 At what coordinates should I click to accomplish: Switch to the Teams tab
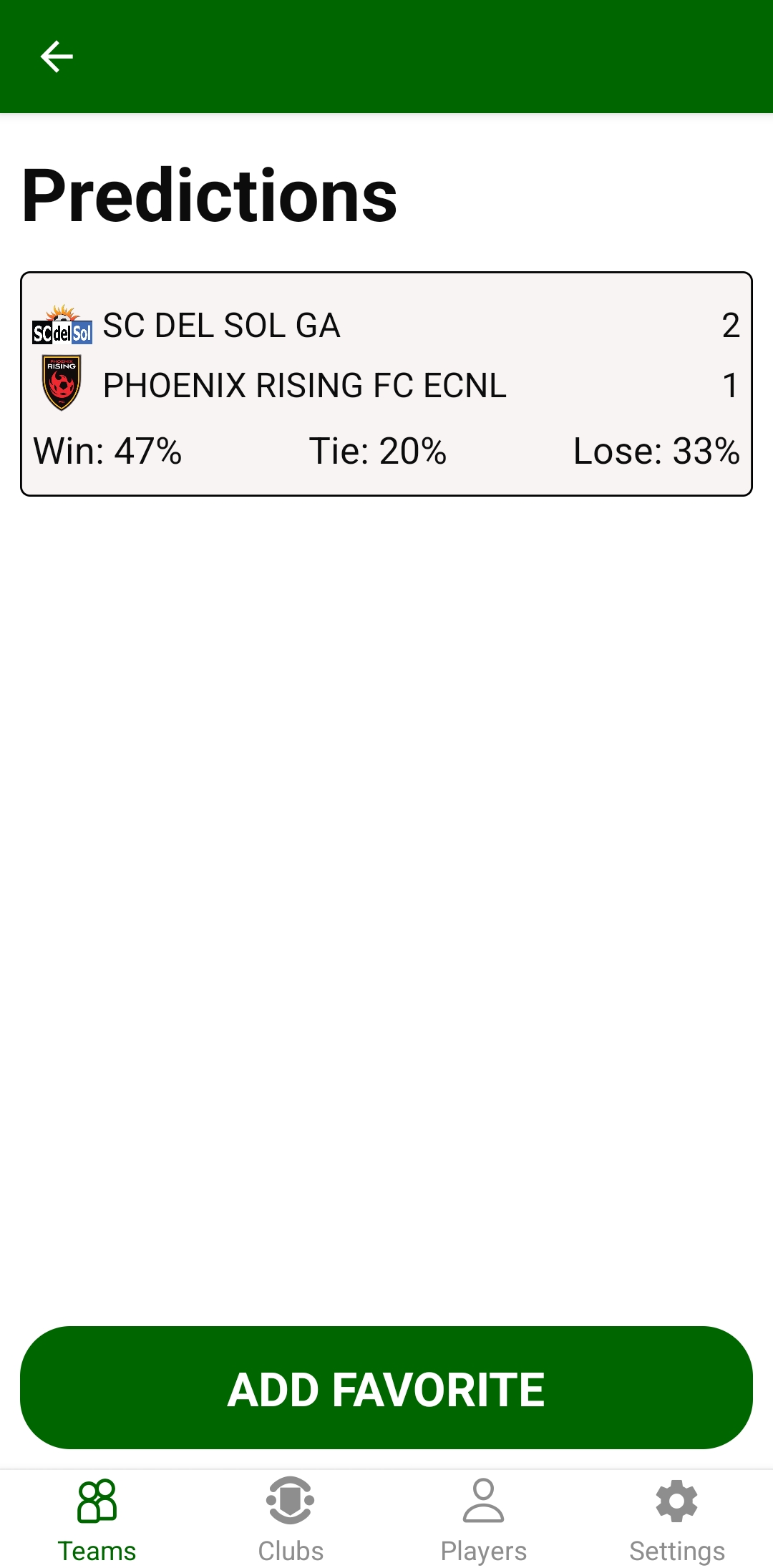(x=97, y=1520)
